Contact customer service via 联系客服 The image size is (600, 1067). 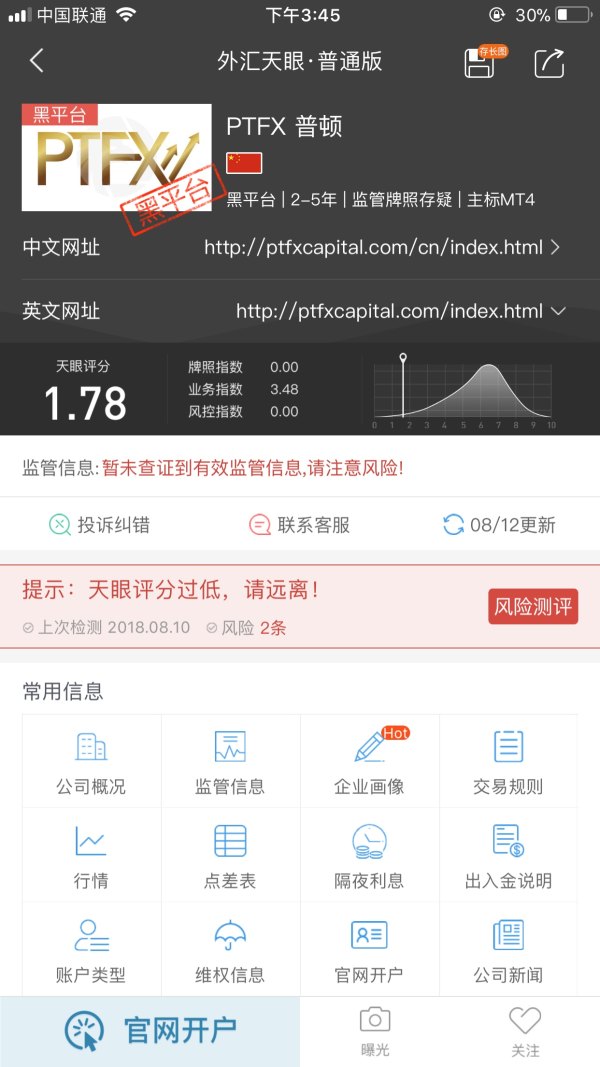(299, 524)
